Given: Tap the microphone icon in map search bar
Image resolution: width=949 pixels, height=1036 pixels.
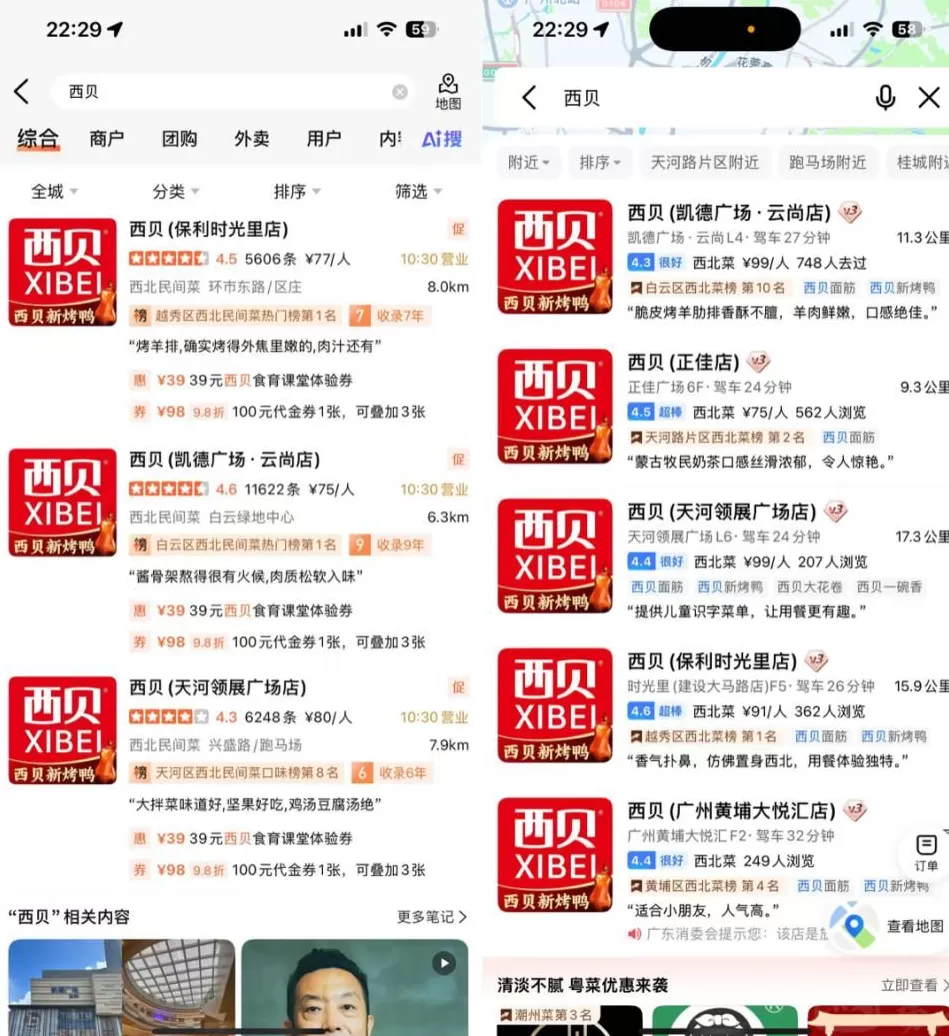Looking at the screenshot, I should click(886, 98).
